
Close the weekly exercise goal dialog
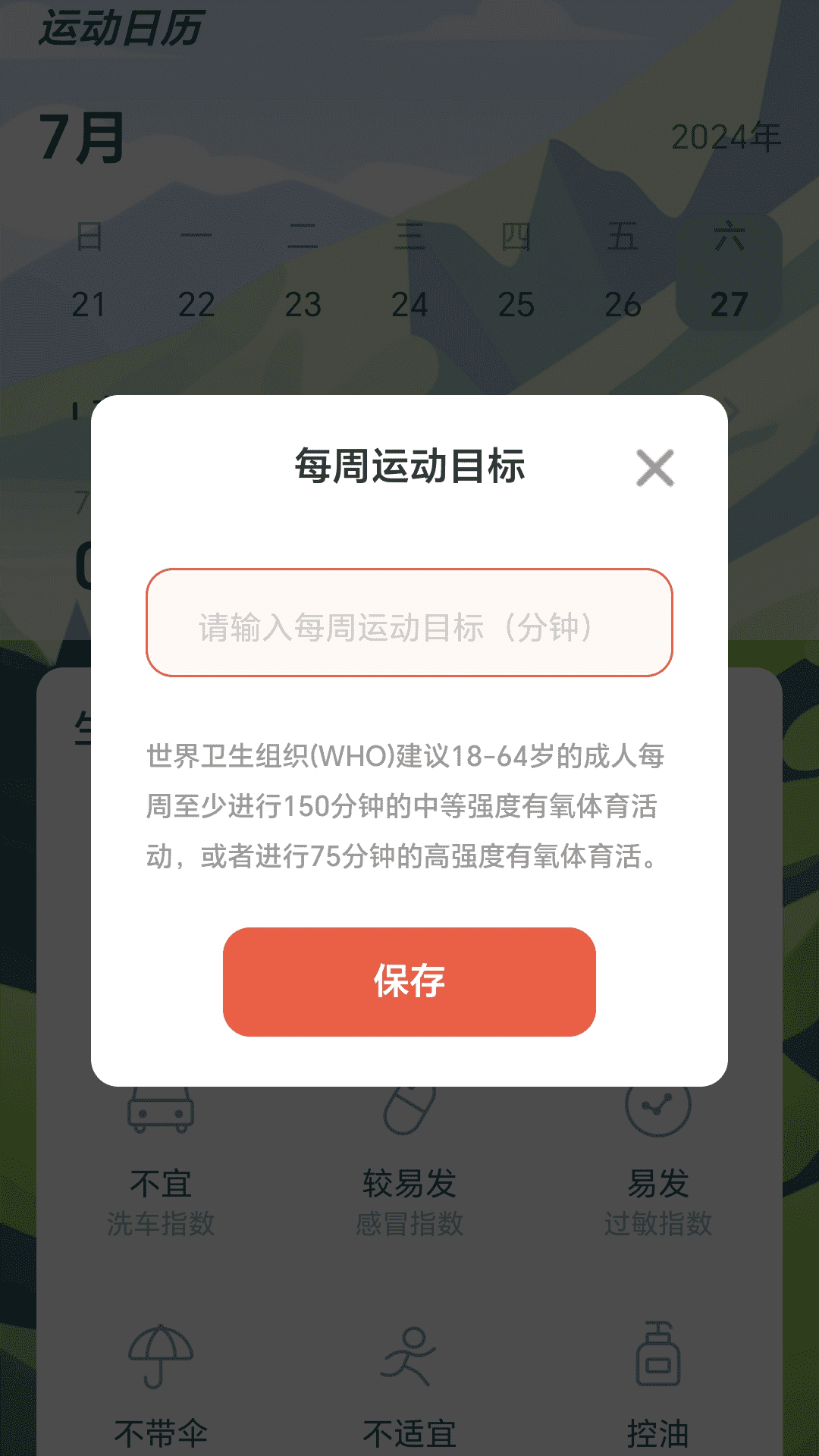pyautogui.click(x=655, y=468)
